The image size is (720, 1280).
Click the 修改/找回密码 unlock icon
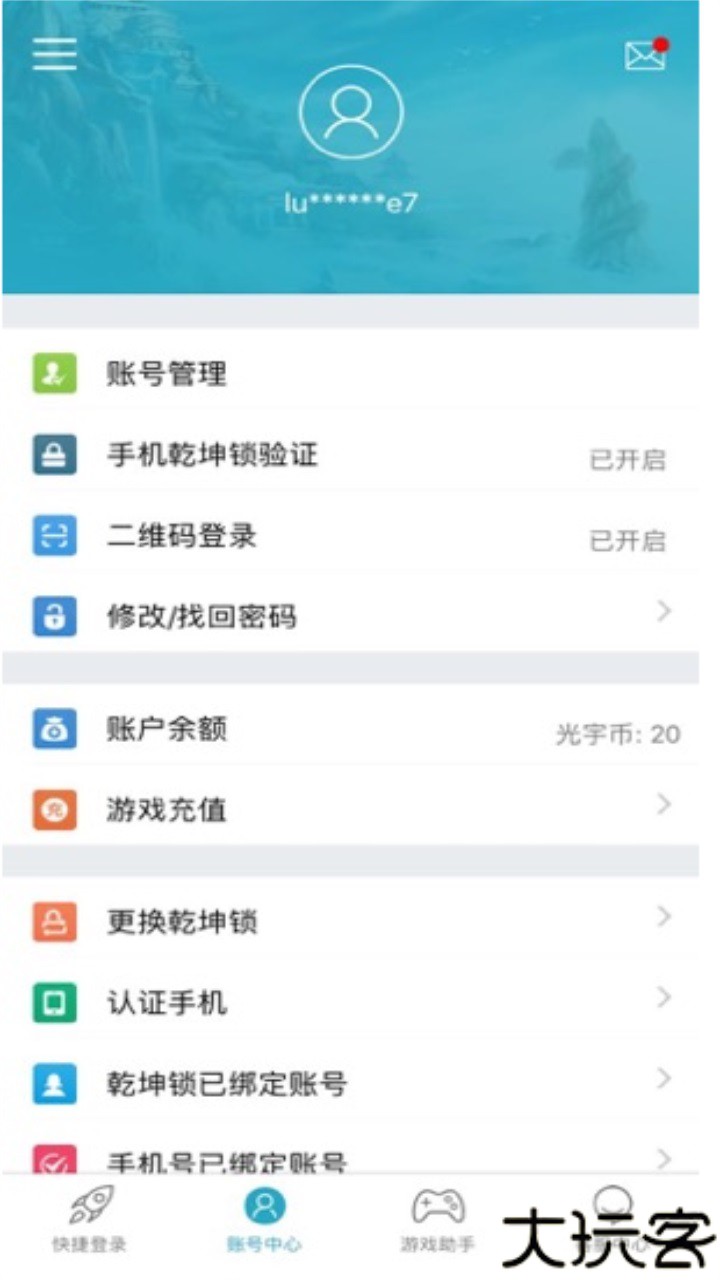(55, 616)
